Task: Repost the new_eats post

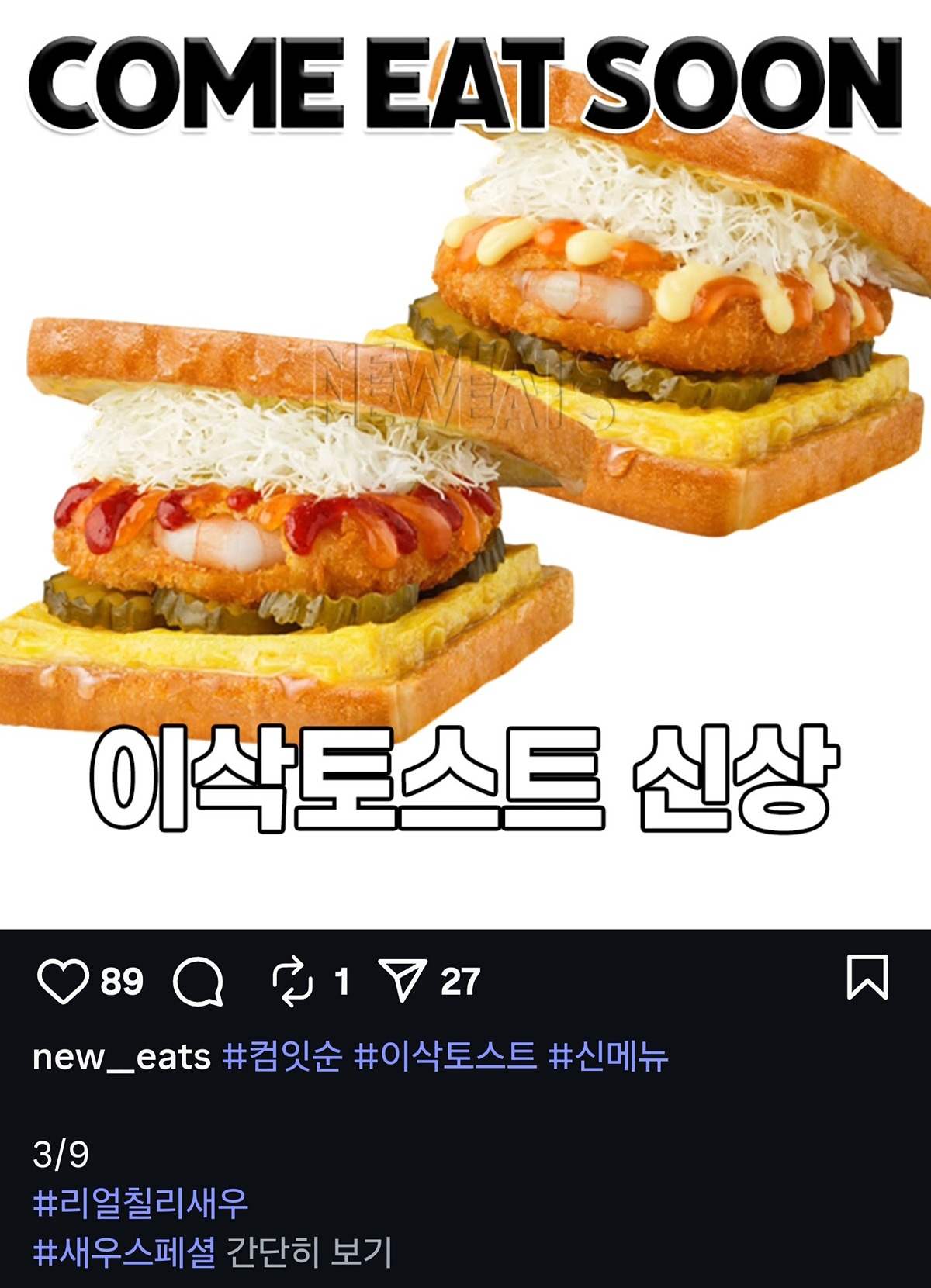Action: 292,981
